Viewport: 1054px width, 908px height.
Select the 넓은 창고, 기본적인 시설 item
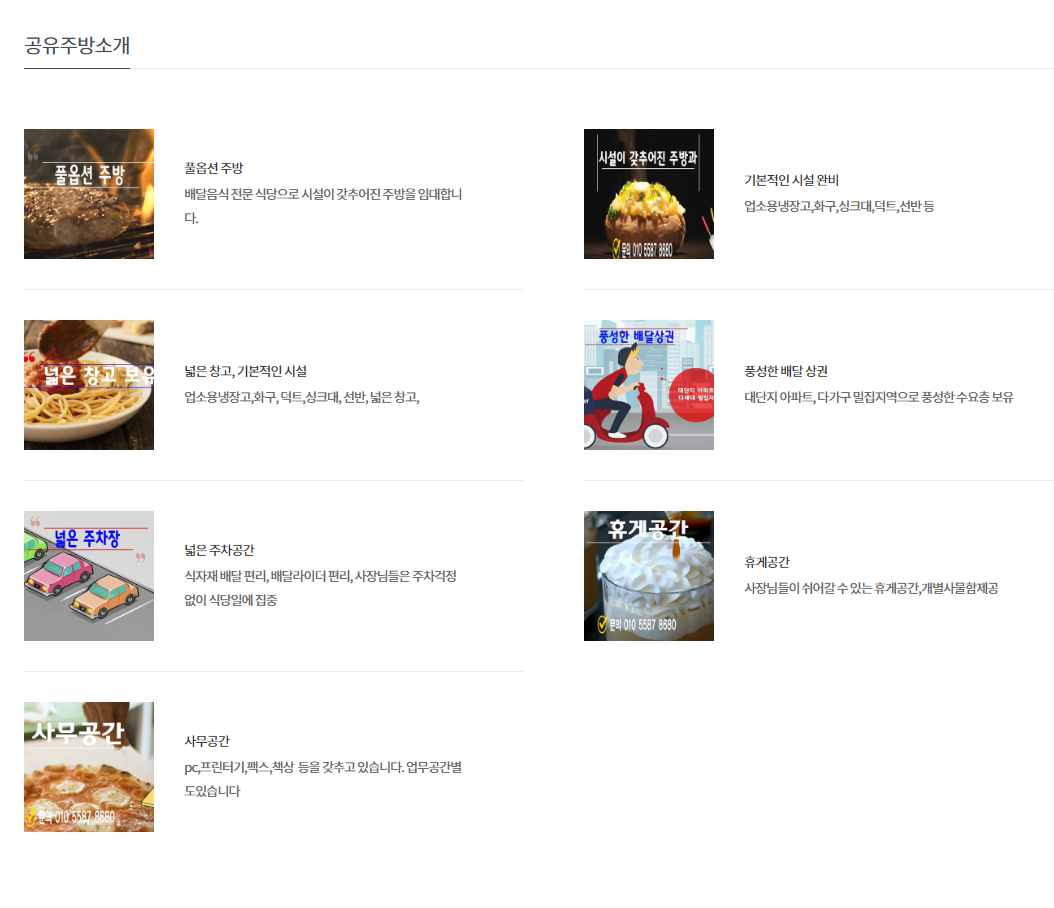click(x=245, y=371)
